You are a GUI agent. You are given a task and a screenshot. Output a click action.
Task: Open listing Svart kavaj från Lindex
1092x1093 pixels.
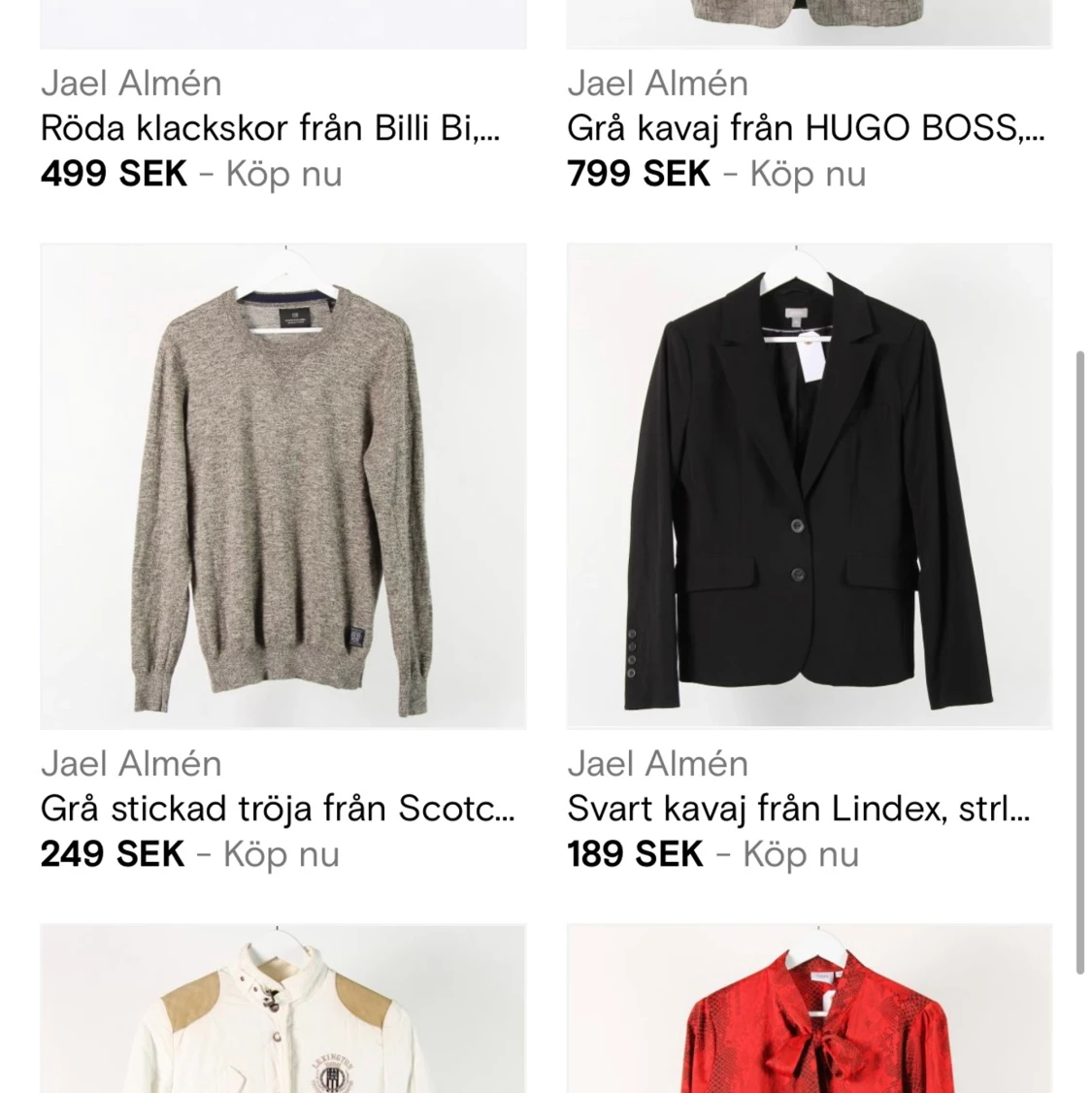point(798,809)
